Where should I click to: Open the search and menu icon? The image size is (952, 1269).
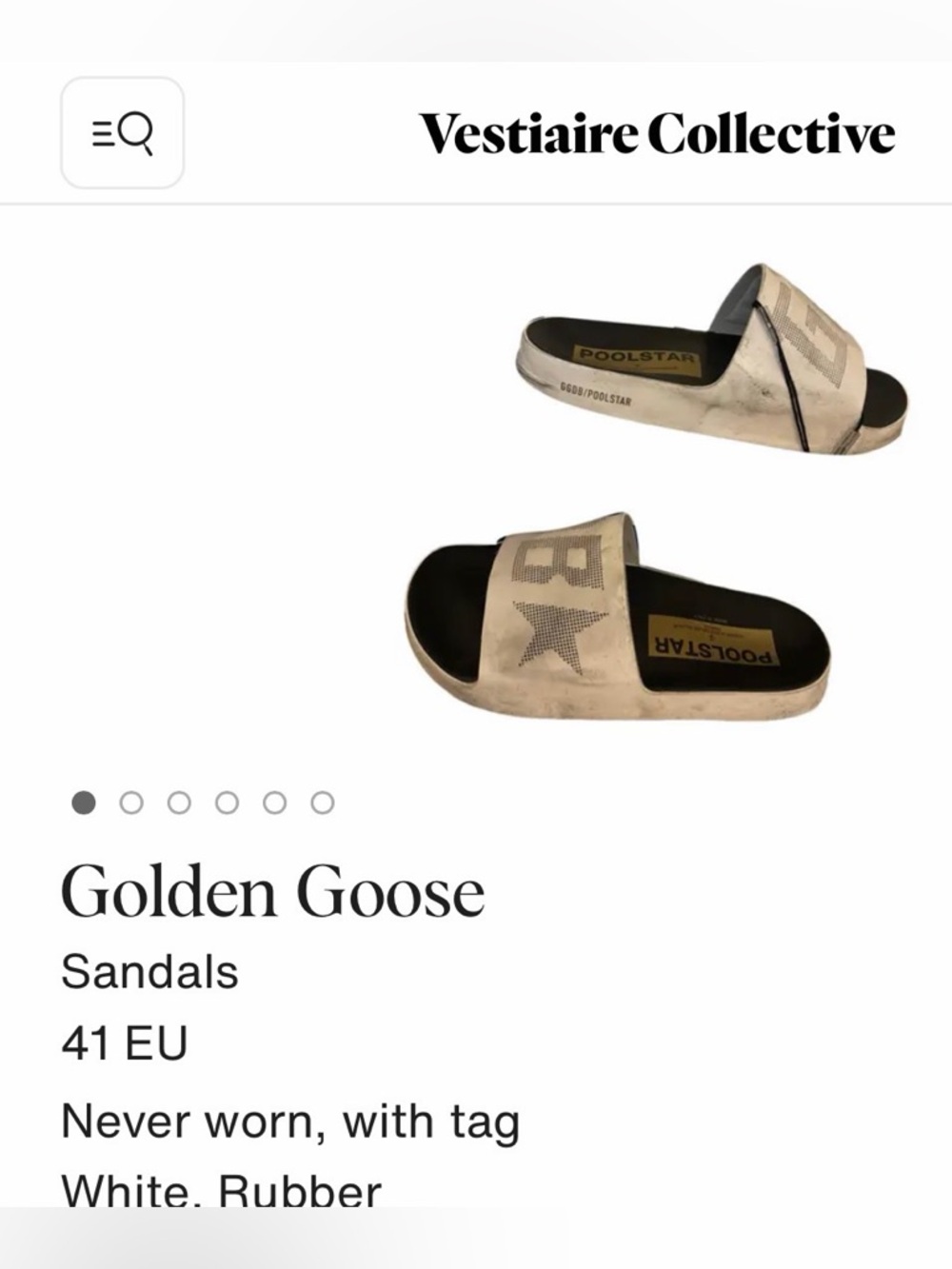[119, 134]
